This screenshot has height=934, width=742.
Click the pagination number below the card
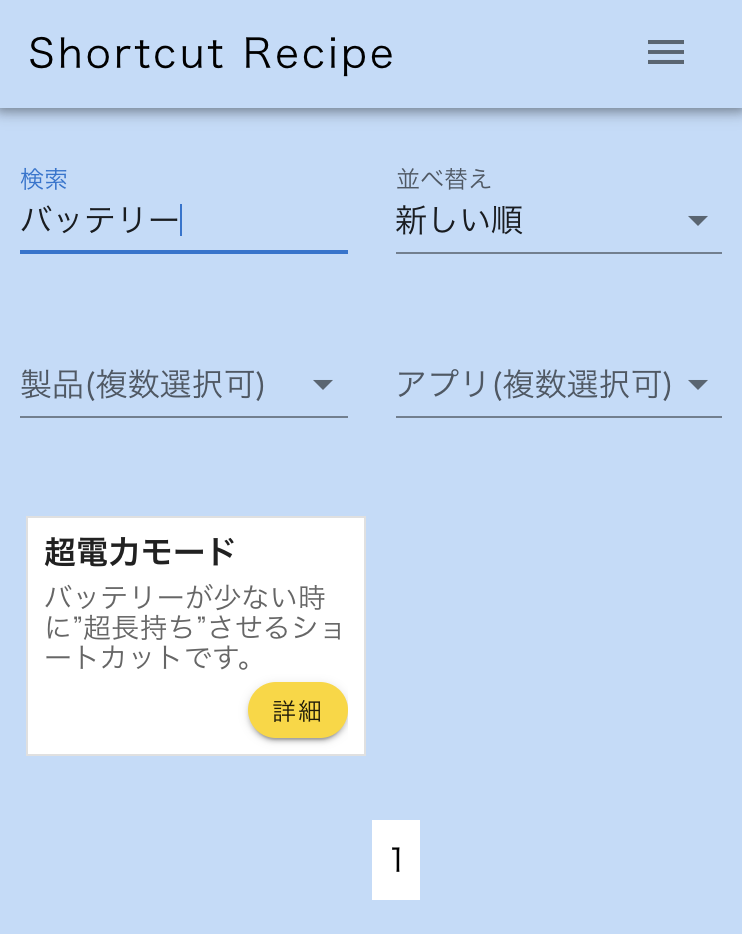[x=396, y=859]
